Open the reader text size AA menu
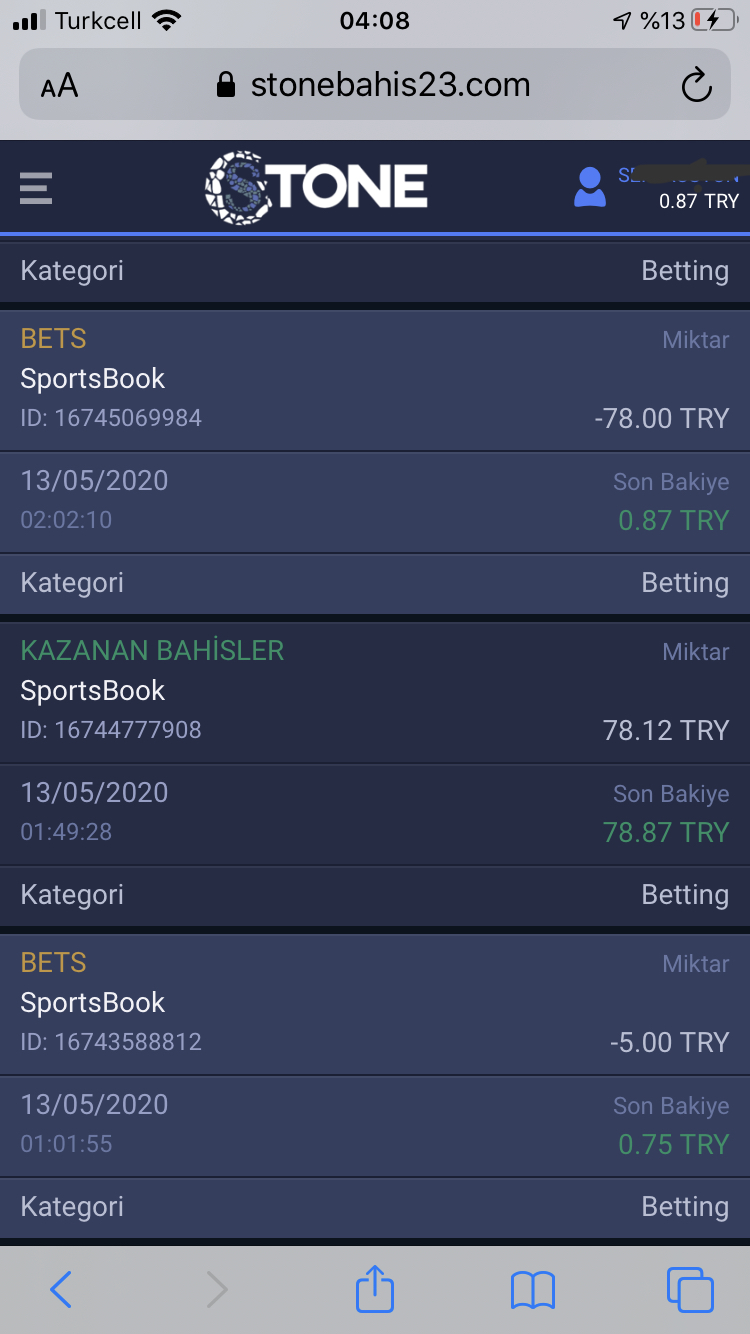Viewport: 750px width, 1334px height. pos(59,86)
